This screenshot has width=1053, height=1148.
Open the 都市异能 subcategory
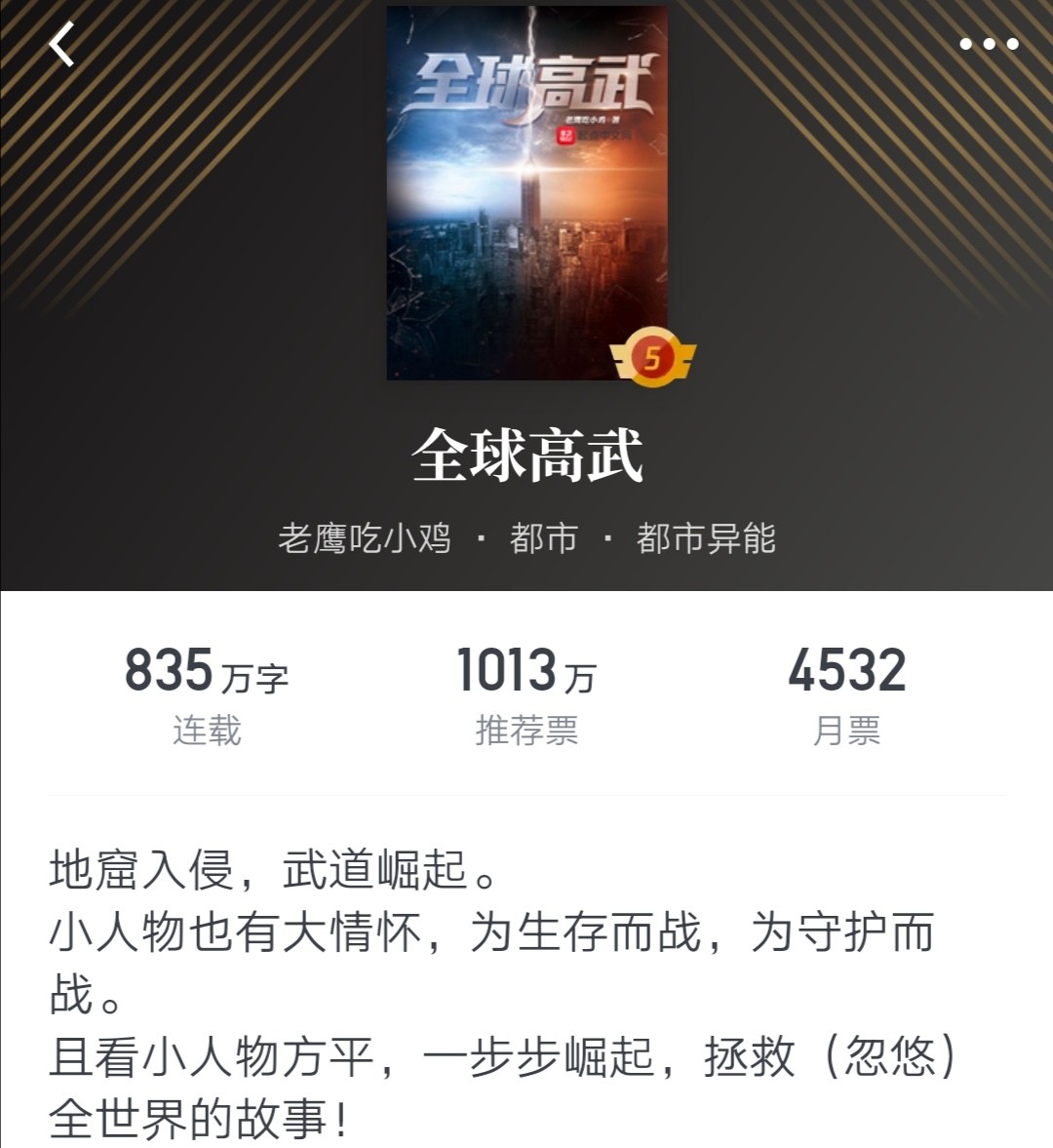point(706,538)
